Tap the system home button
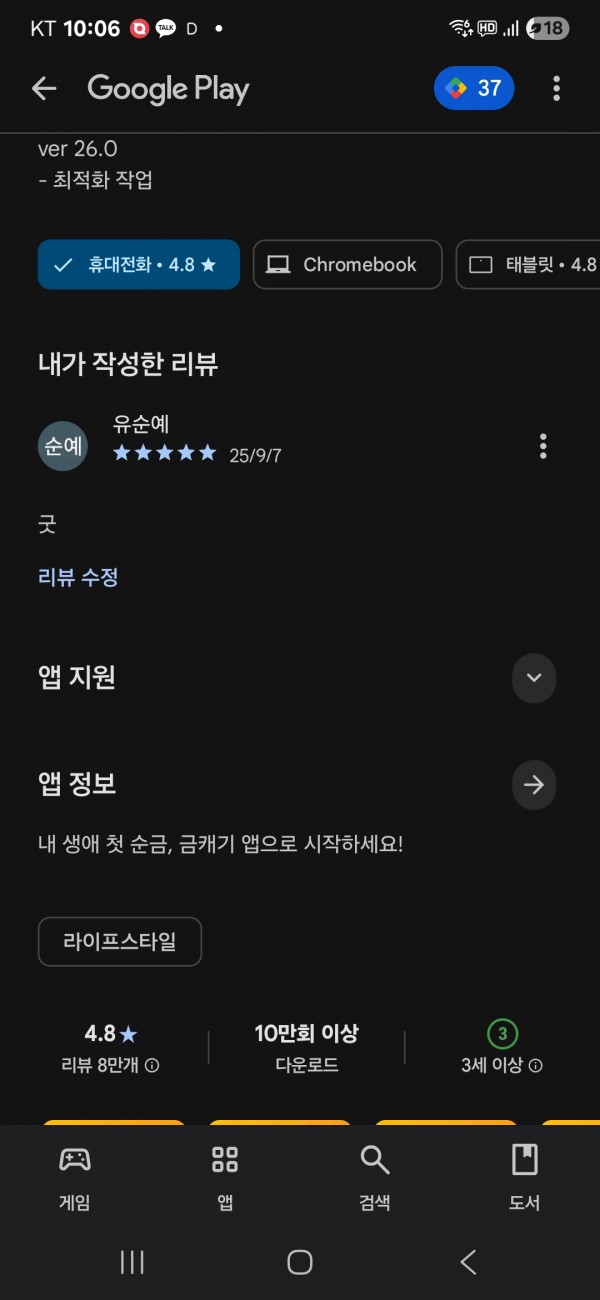Screen dimensions: 600x1300 coord(300,1262)
